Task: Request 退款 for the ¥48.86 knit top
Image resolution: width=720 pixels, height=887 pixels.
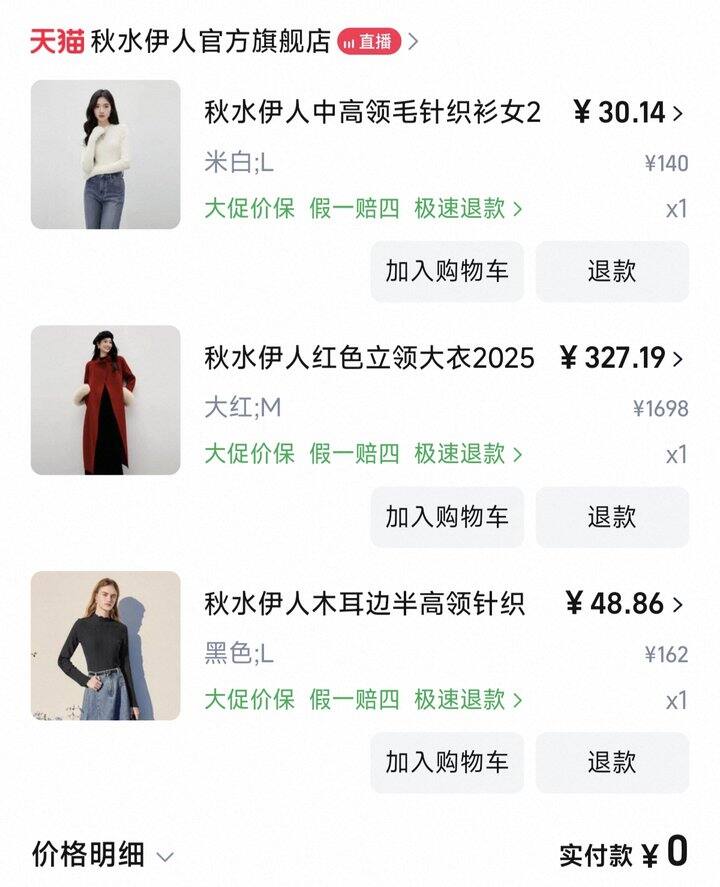Action: [612, 762]
